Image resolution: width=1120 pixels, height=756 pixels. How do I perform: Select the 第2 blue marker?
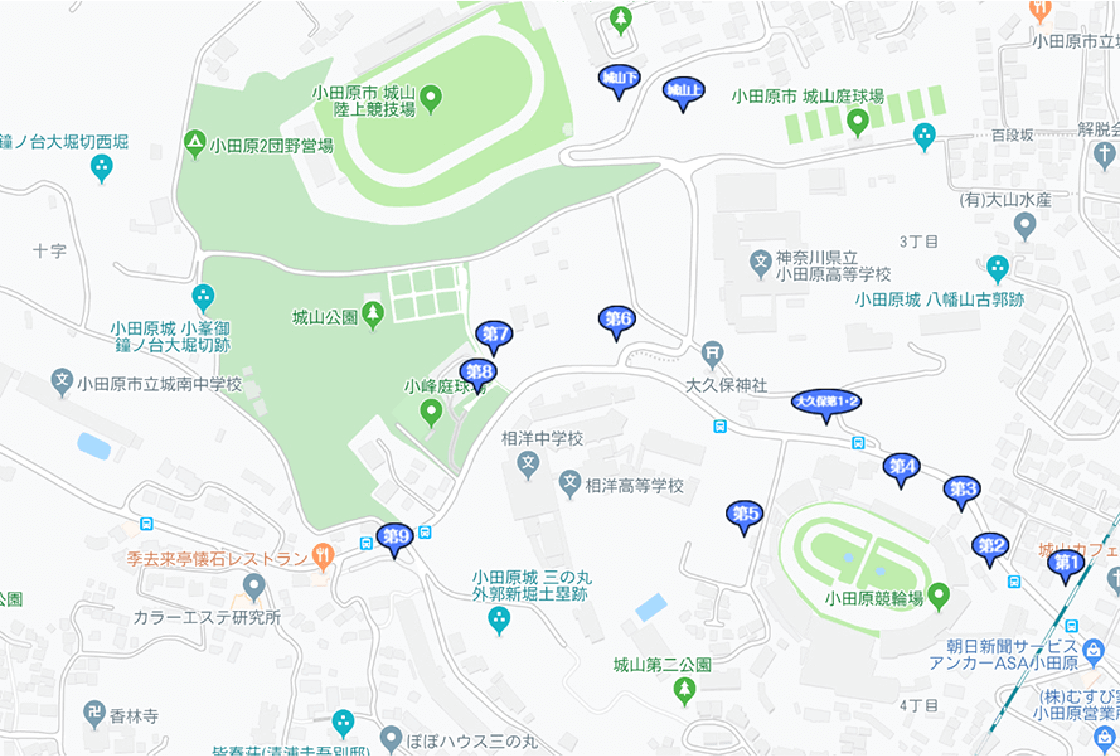[x=990, y=546]
